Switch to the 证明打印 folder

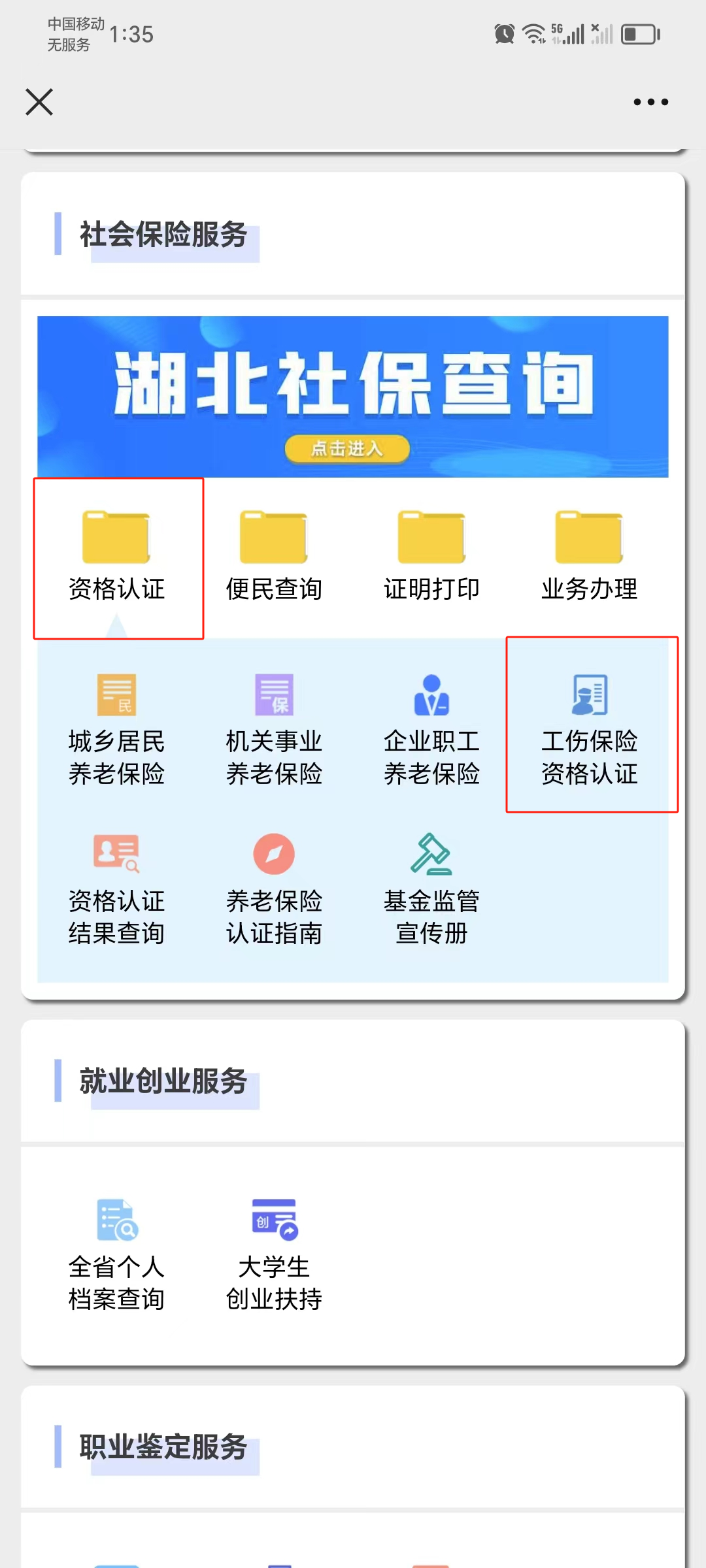[x=431, y=557]
